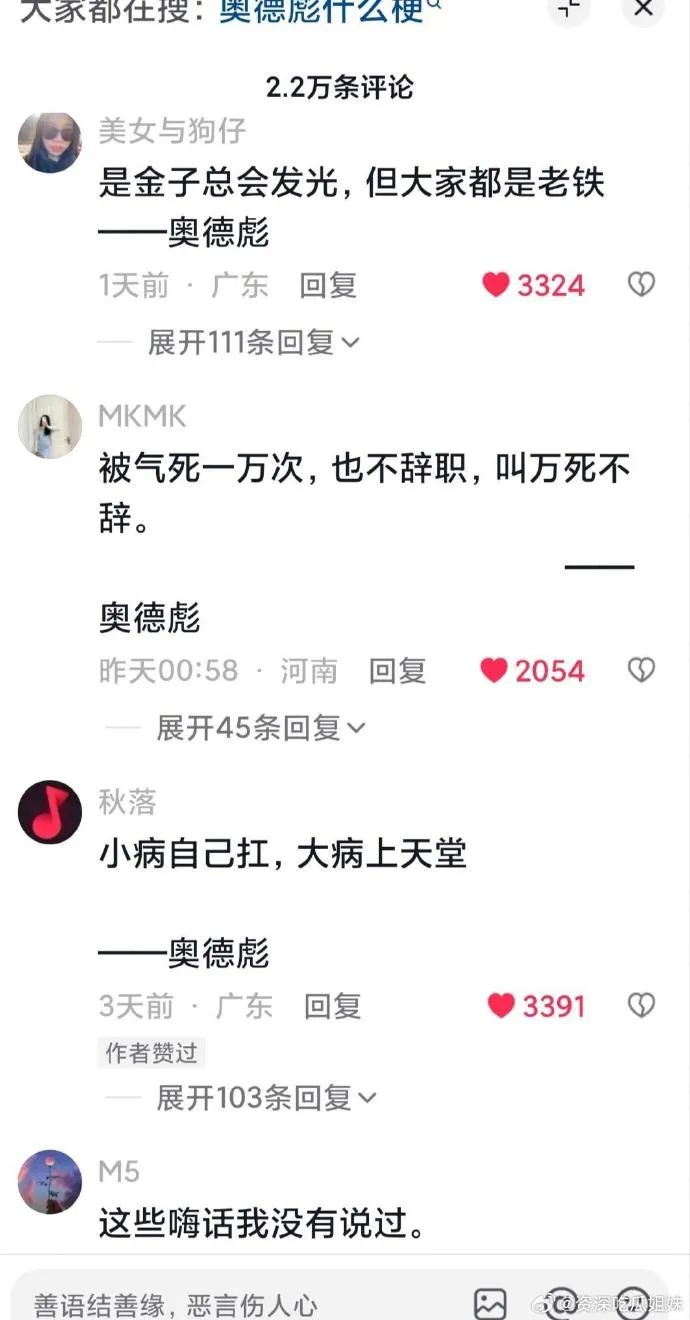Attach an image to the comment
This screenshot has height=1320, width=690.
490,1303
